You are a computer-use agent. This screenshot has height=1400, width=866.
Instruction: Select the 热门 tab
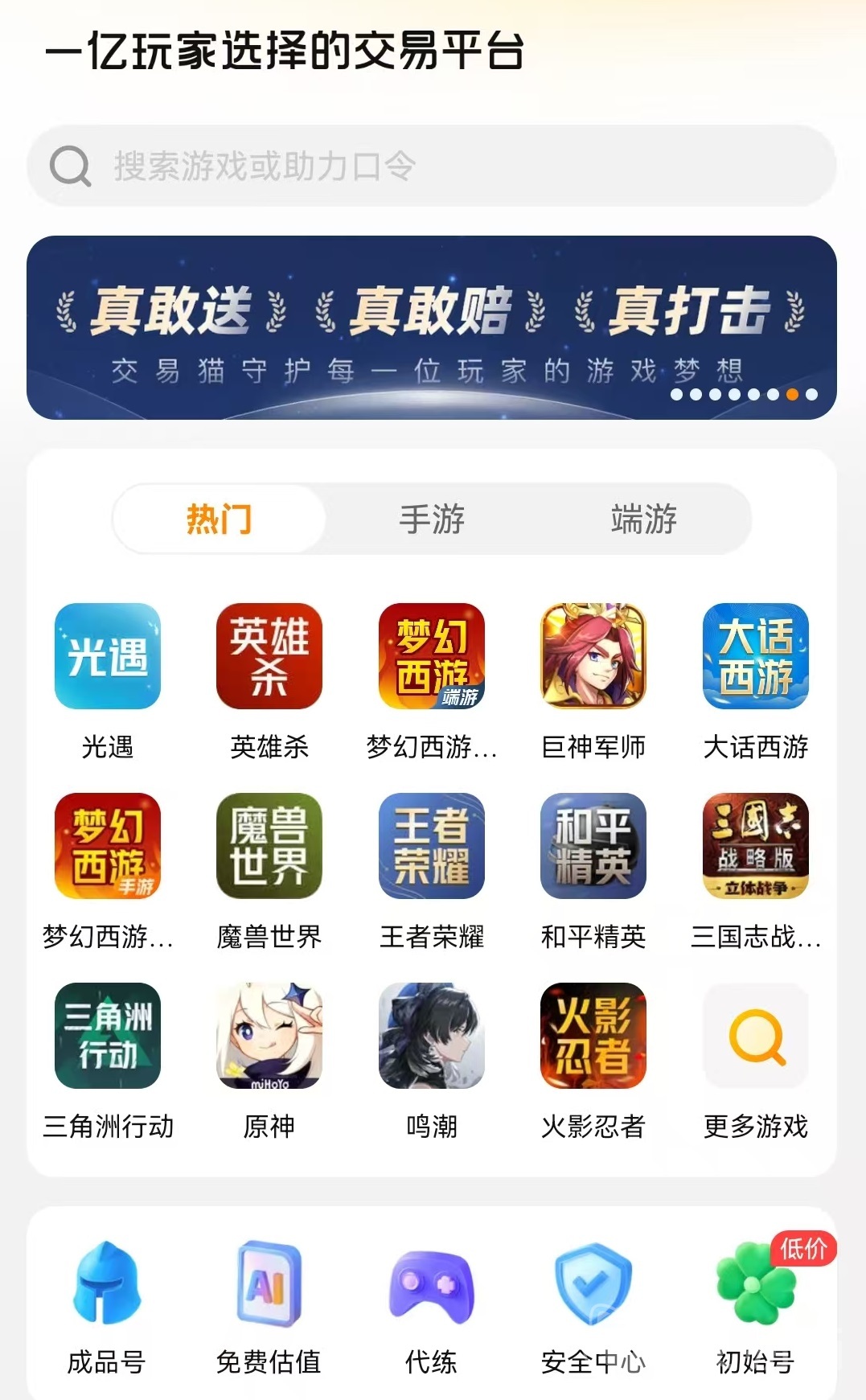pos(220,519)
